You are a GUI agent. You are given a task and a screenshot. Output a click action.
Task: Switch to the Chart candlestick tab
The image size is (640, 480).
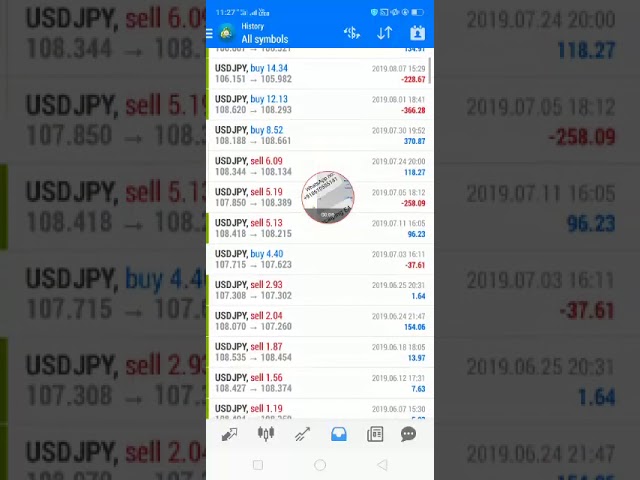(x=265, y=434)
